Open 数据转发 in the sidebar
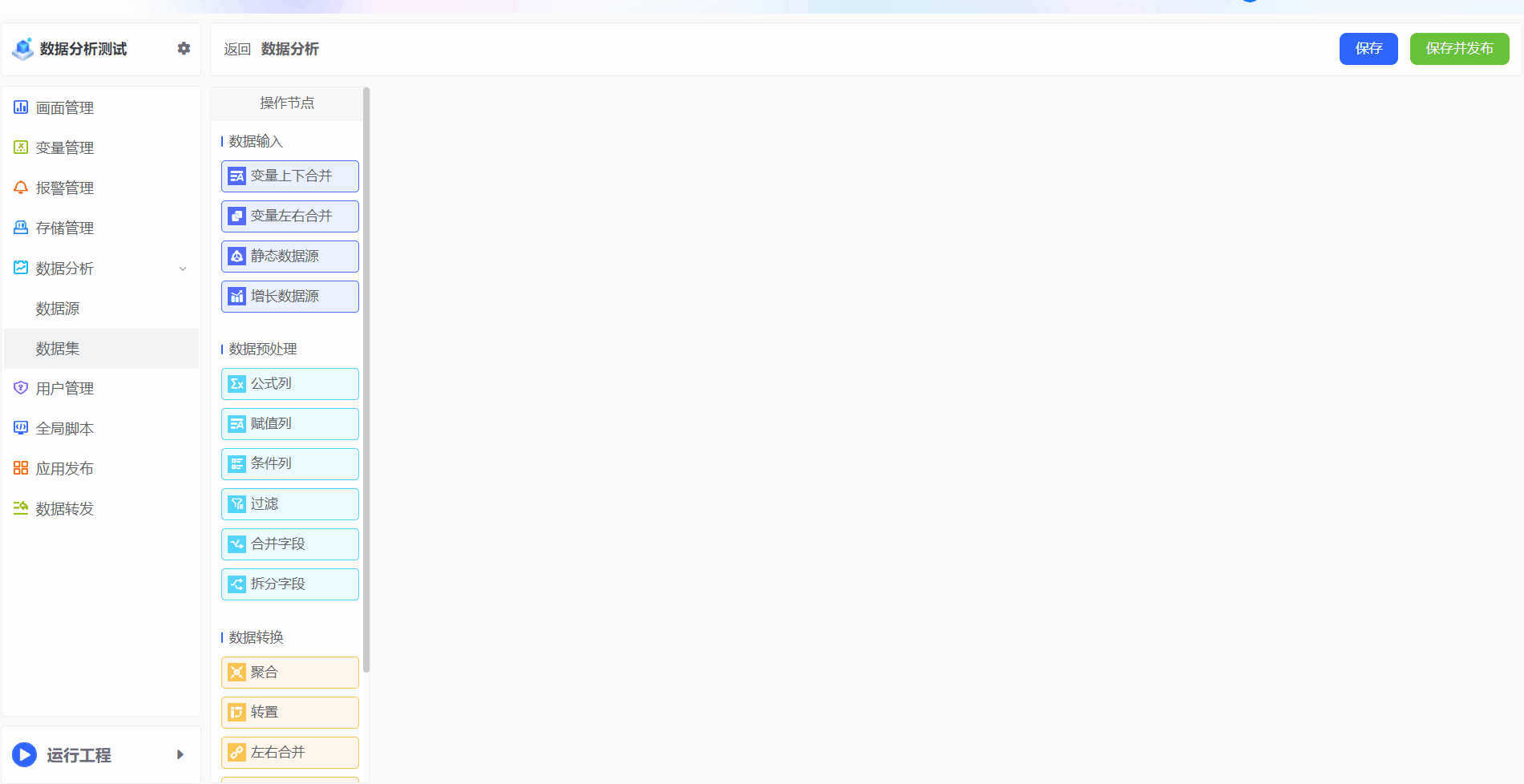Viewport: 1524px width, 784px height. click(65, 509)
